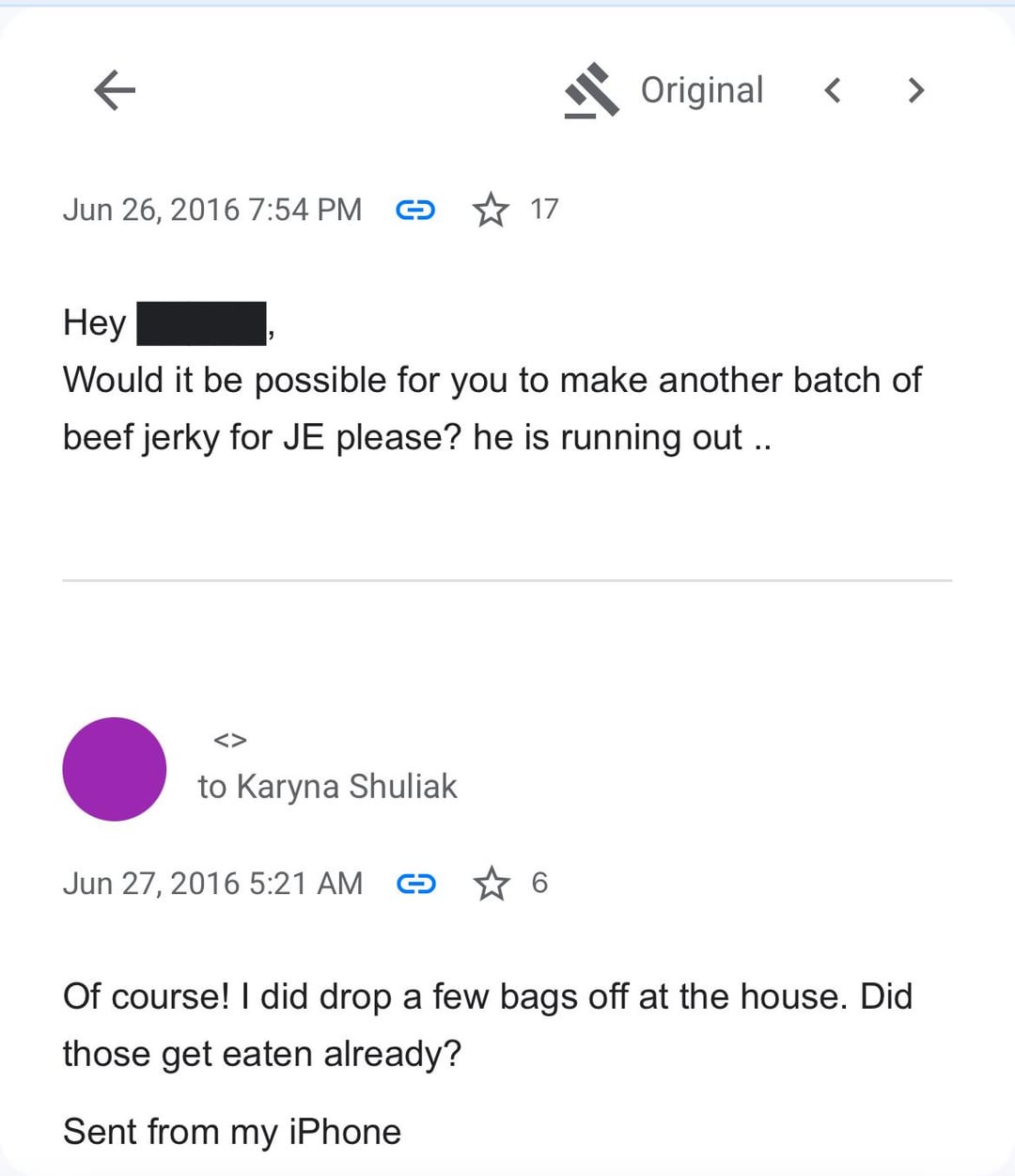Go back using the top arrow
1015x1176 pixels.
pyautogui.click(x=115, y=90)
